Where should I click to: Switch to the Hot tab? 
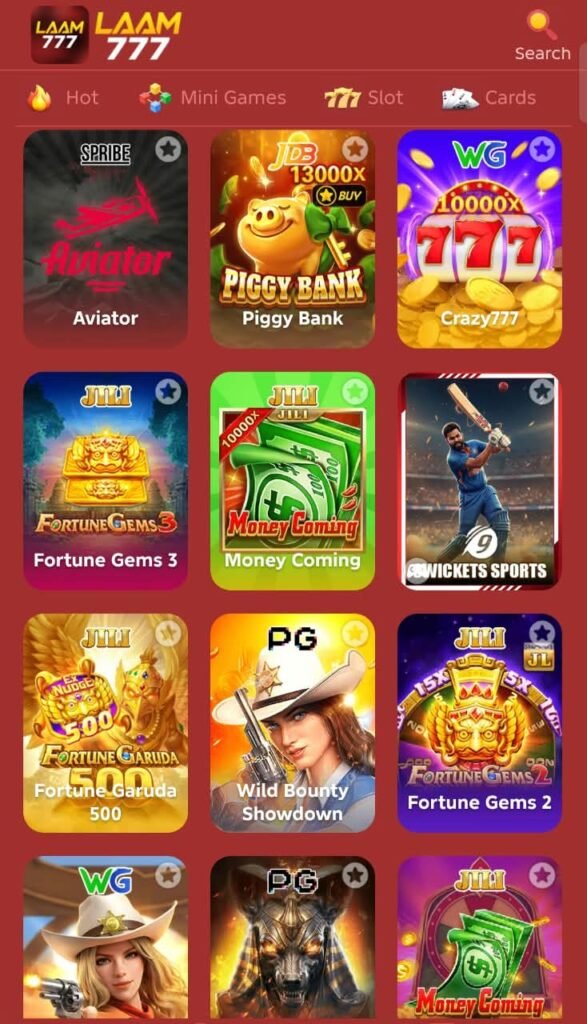(63, 98)
